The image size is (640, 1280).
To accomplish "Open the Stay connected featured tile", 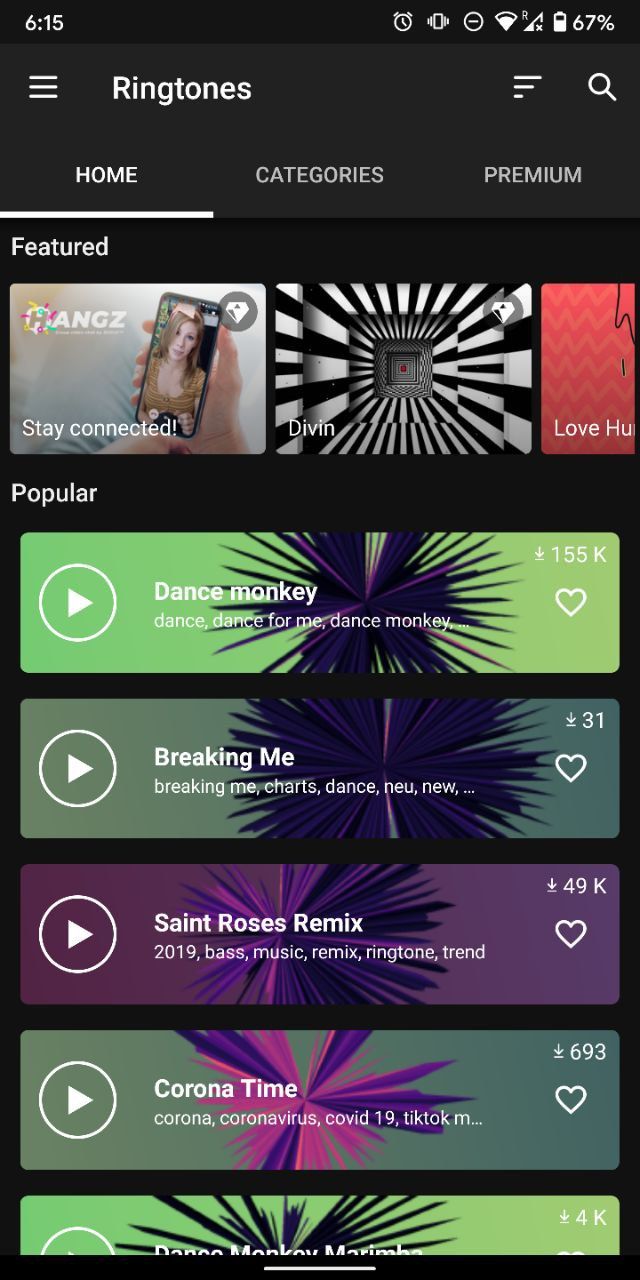I will [138, 368].
